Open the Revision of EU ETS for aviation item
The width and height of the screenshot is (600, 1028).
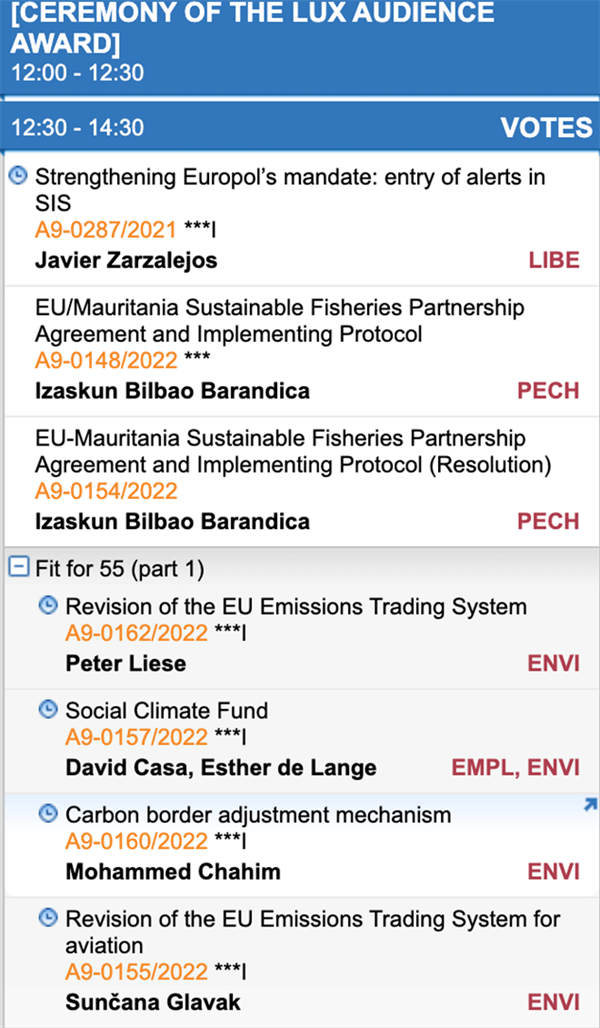point(313,932)
